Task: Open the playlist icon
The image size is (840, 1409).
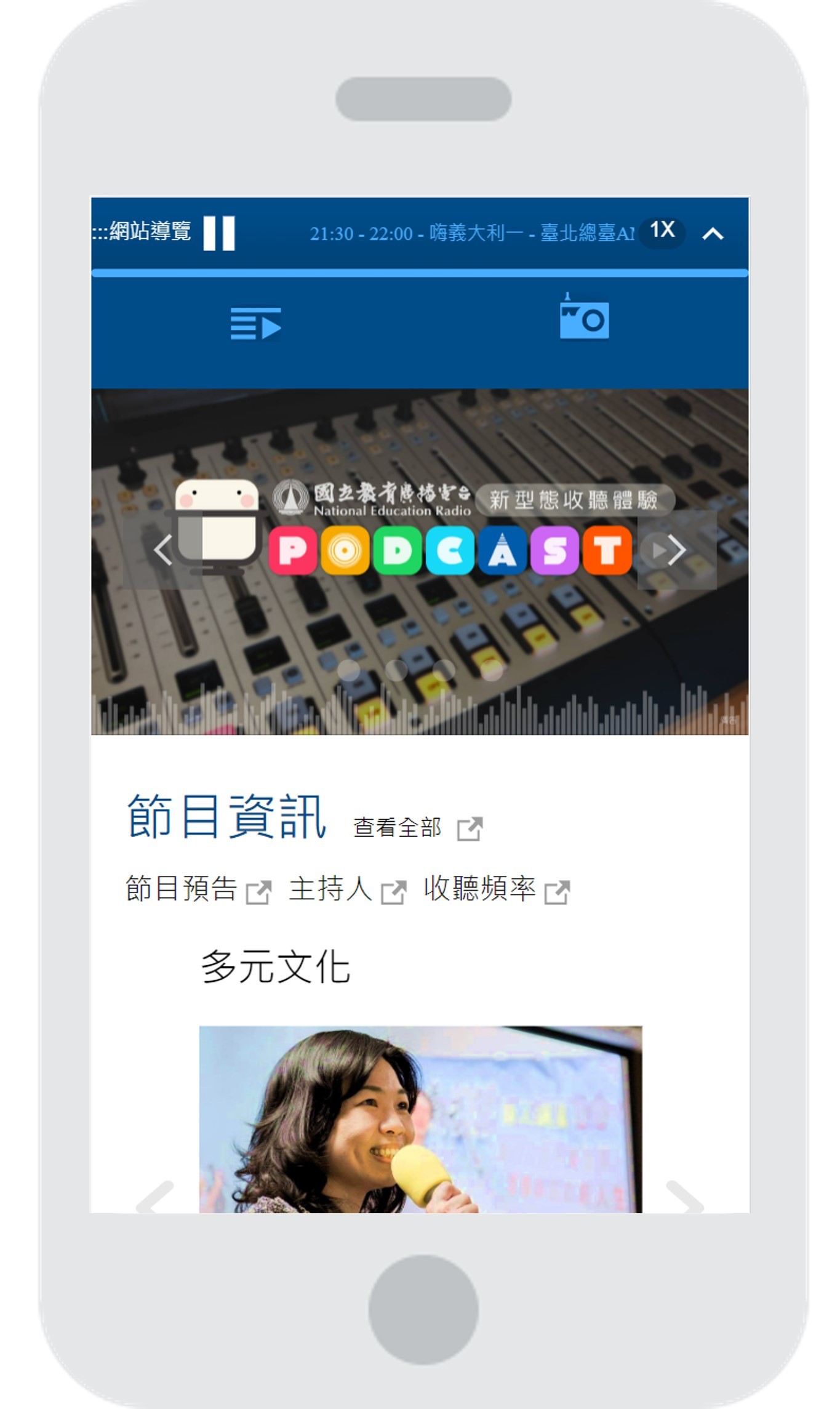Action: click(x=255, y=323)
